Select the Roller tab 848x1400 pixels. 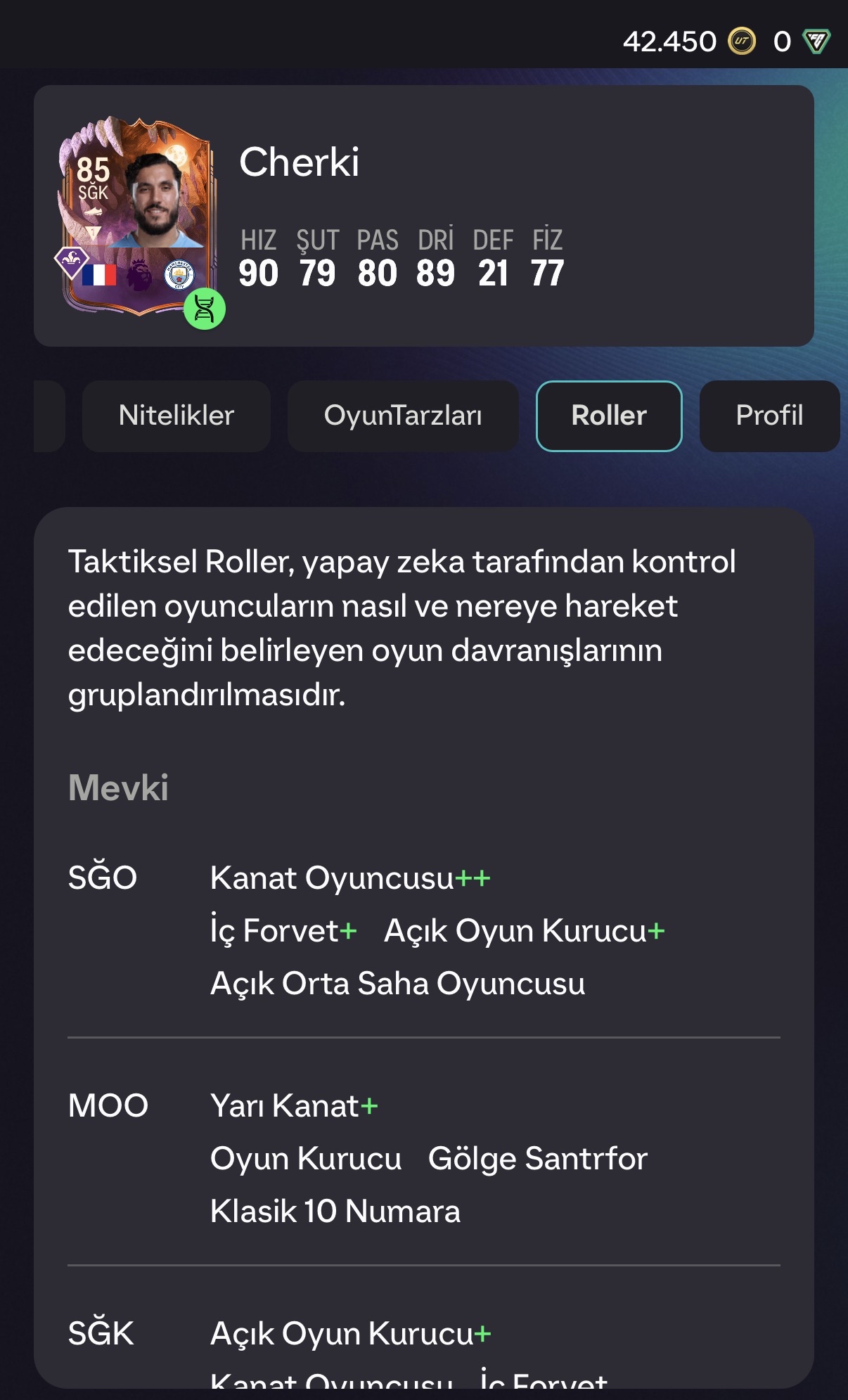tap(609, 416)
